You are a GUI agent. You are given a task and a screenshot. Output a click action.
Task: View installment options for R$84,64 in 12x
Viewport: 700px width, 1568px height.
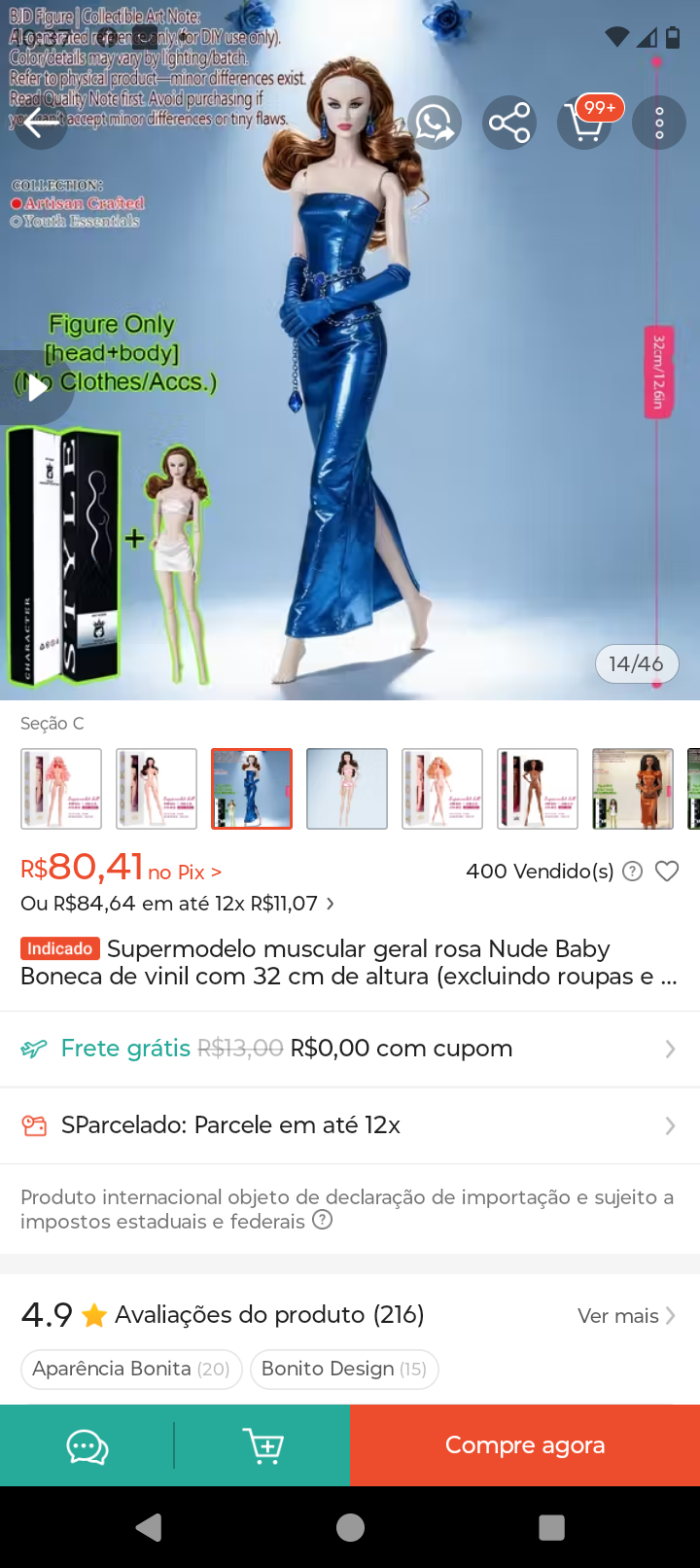(x=178, y=904)
